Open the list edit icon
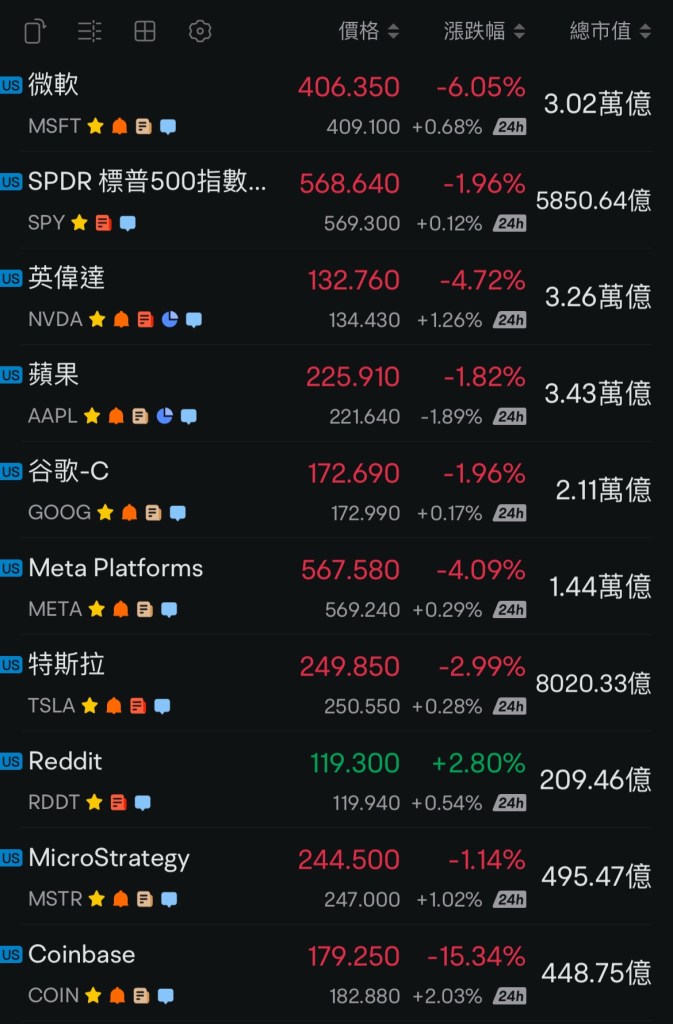The width and height of the screenshot is (673, 1024). click(90, 32)
